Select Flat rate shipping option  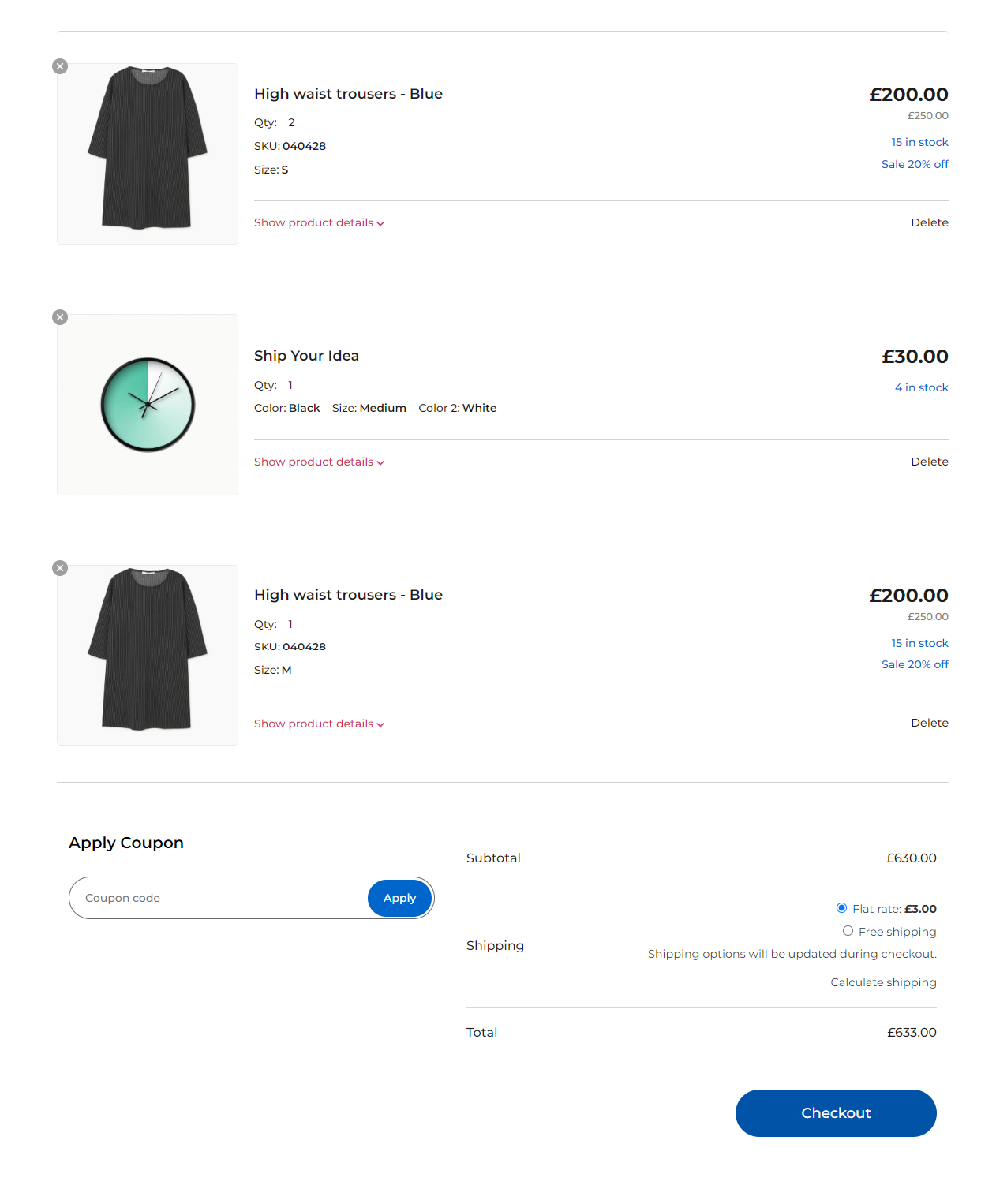coord(841,908)
